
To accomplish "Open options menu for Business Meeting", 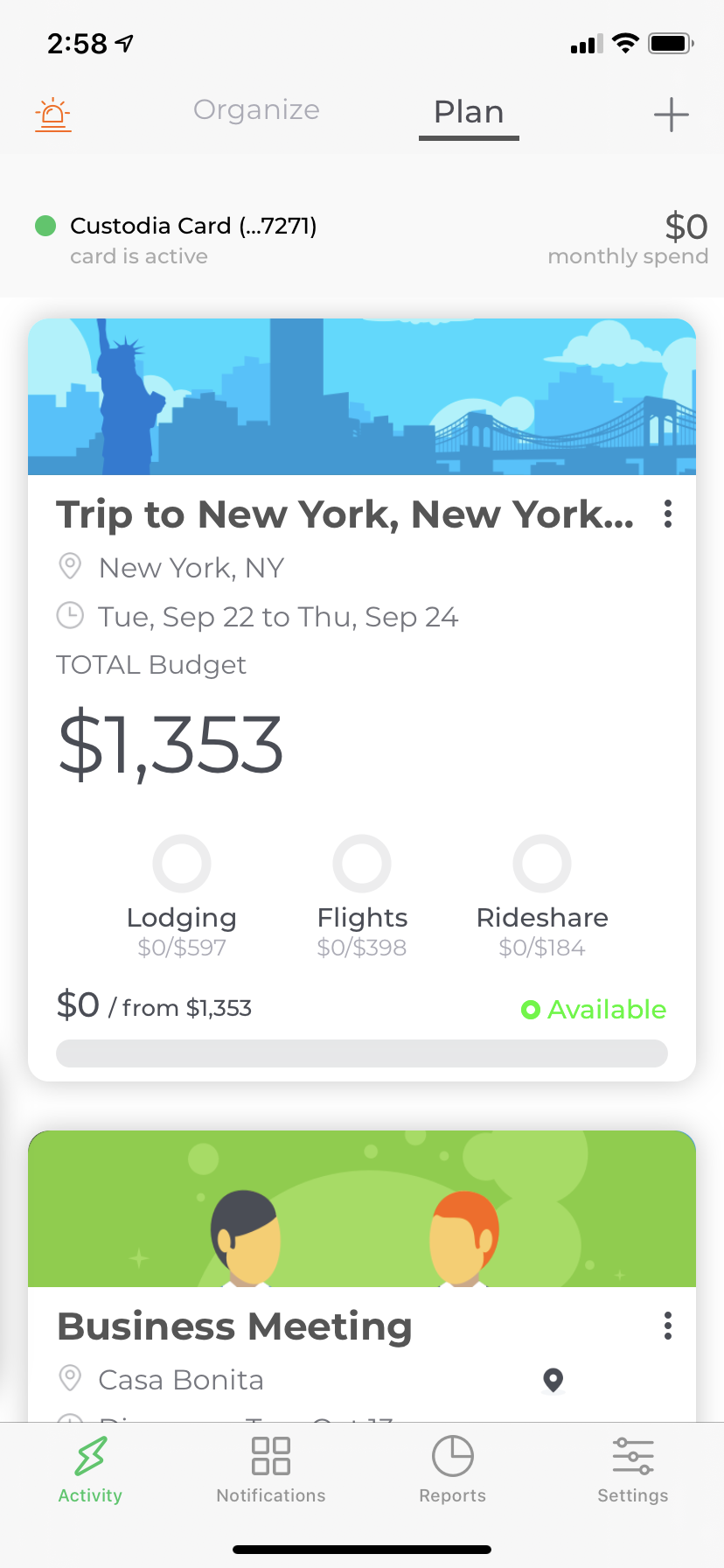I will [x=668, y=1326].
